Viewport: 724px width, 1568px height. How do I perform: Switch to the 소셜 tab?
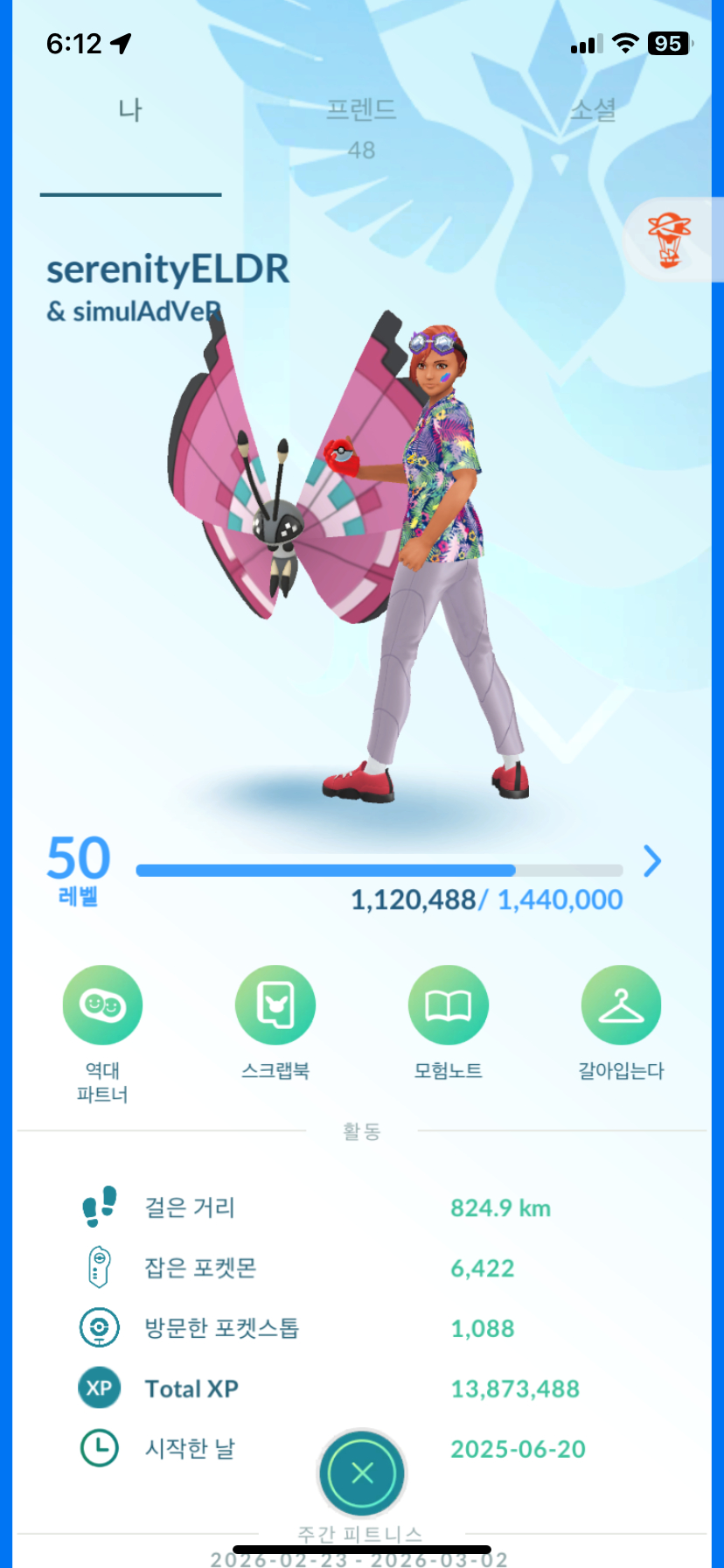593,111
